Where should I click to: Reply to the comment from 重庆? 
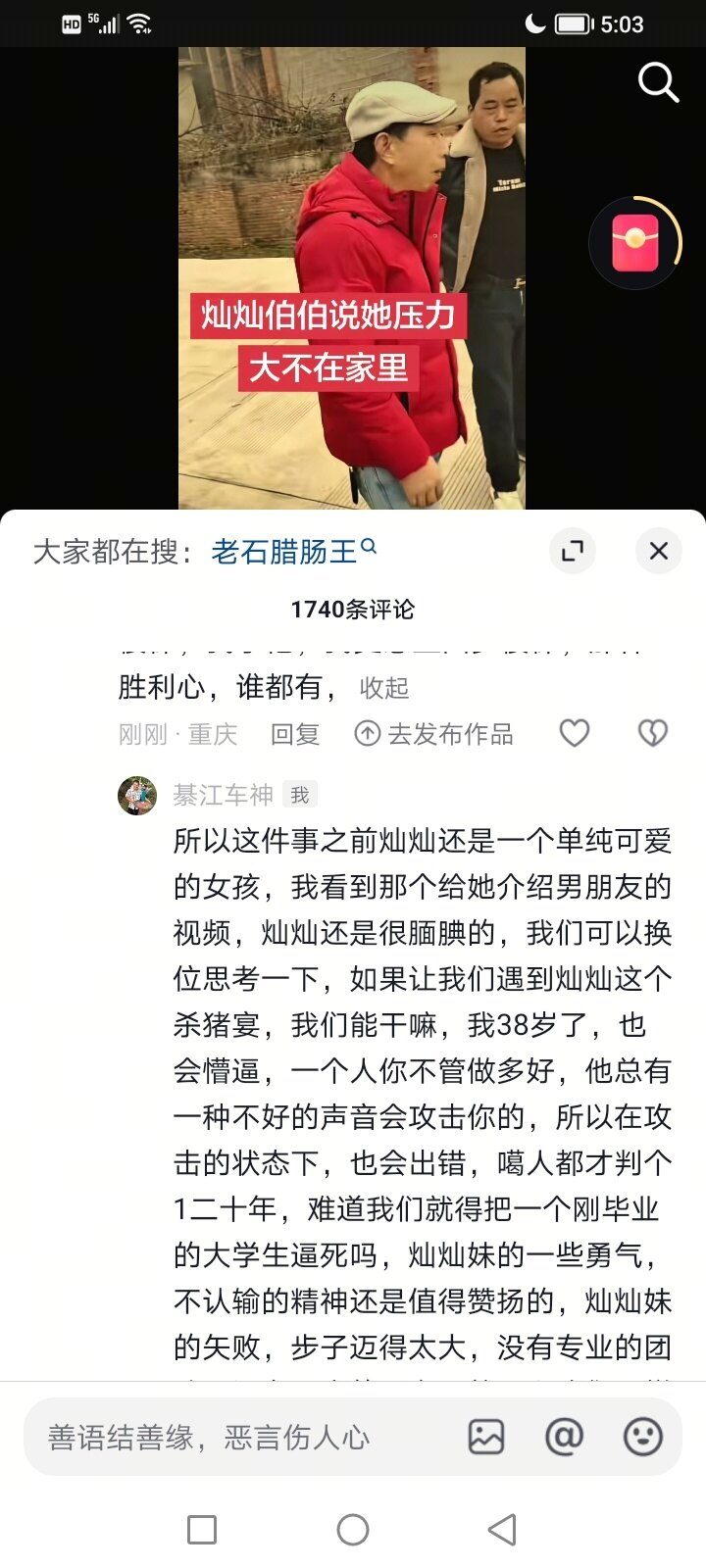click(x=295, y=734)
